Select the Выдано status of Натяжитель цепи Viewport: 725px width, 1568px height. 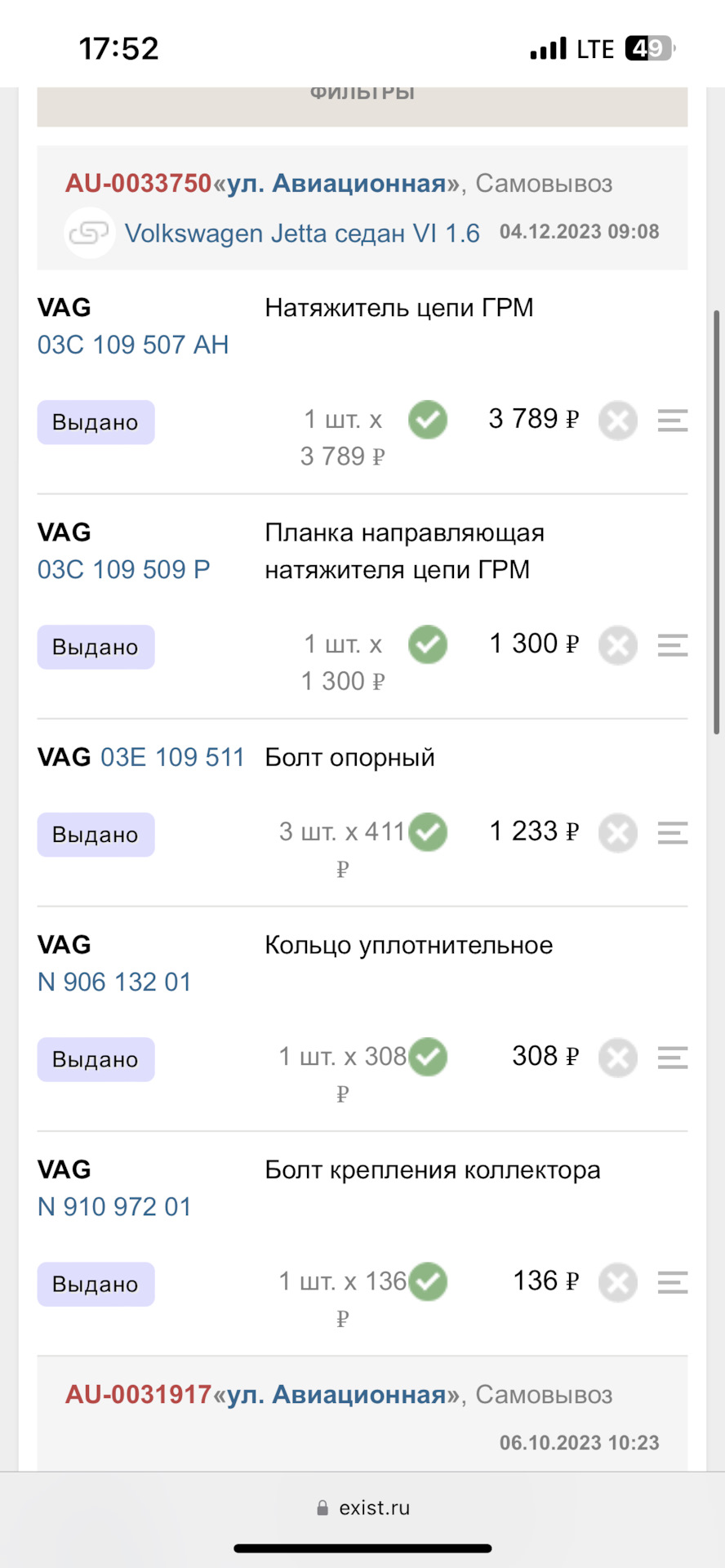(x=96, y=421)
